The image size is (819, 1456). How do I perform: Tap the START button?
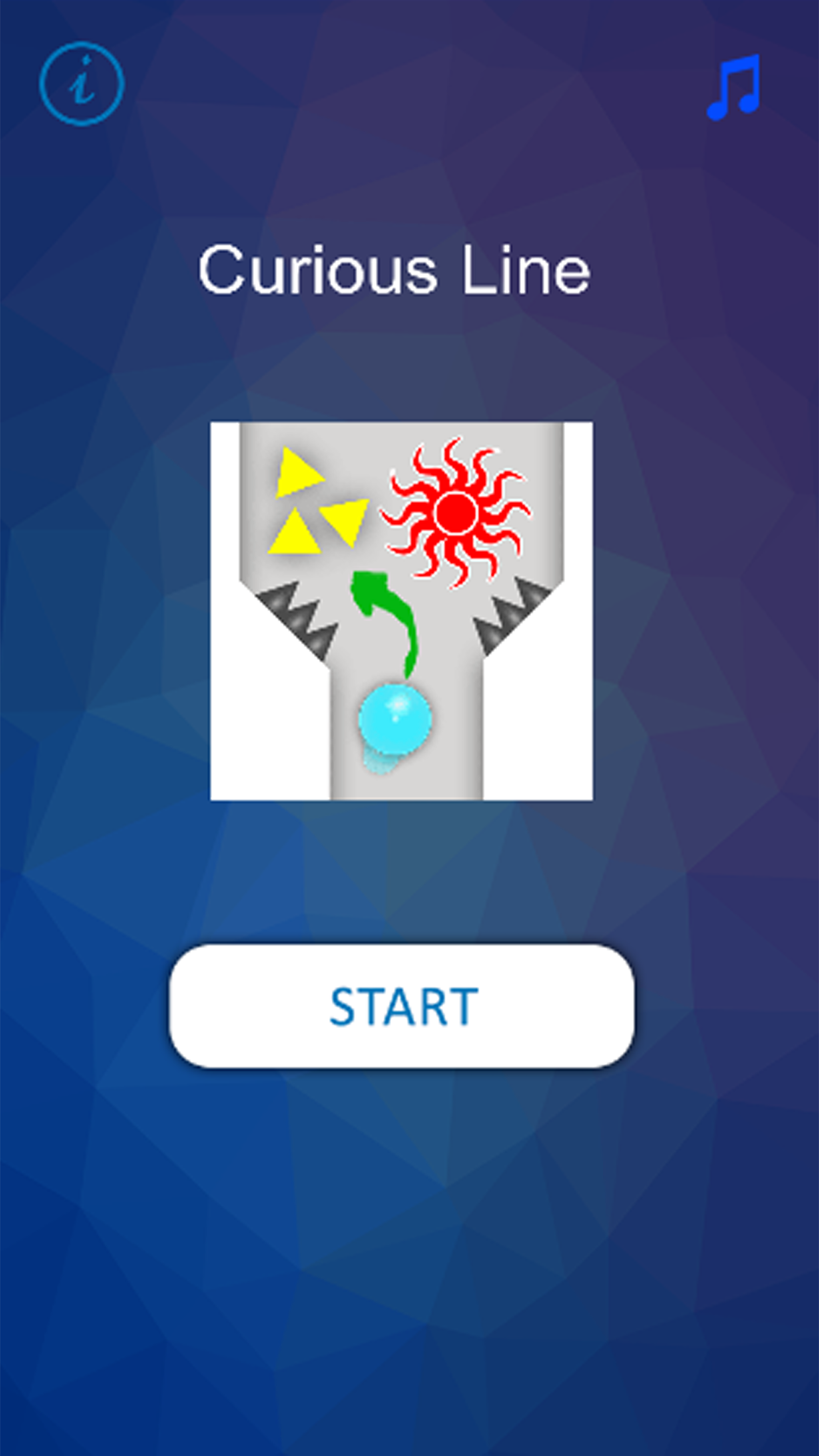tap(402, 1006)
